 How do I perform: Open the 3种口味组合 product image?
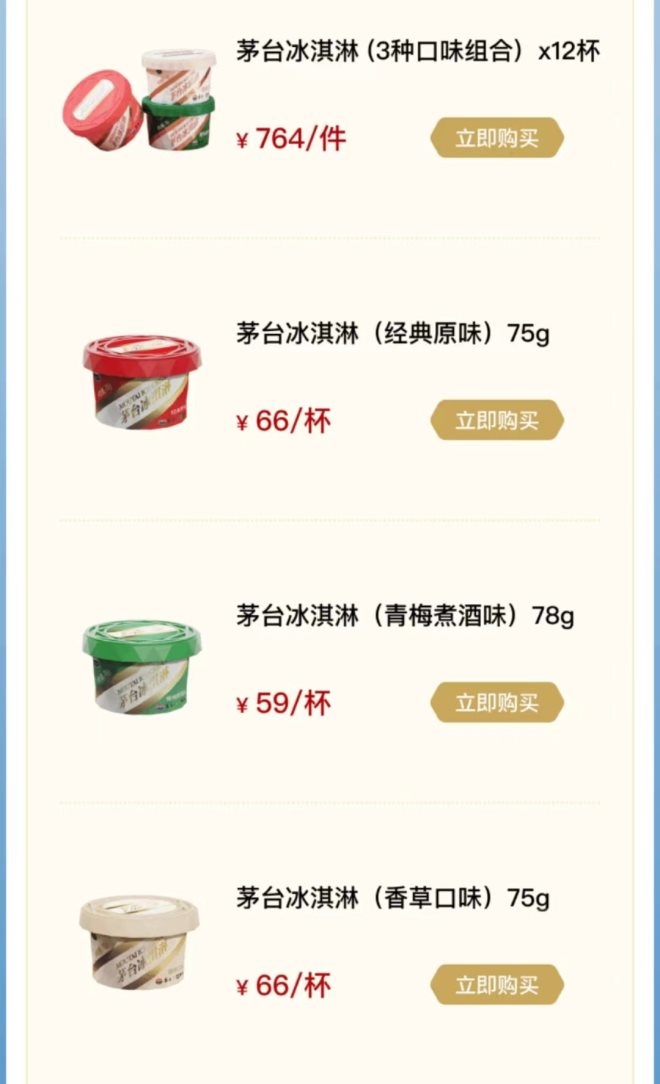[140, 100]
